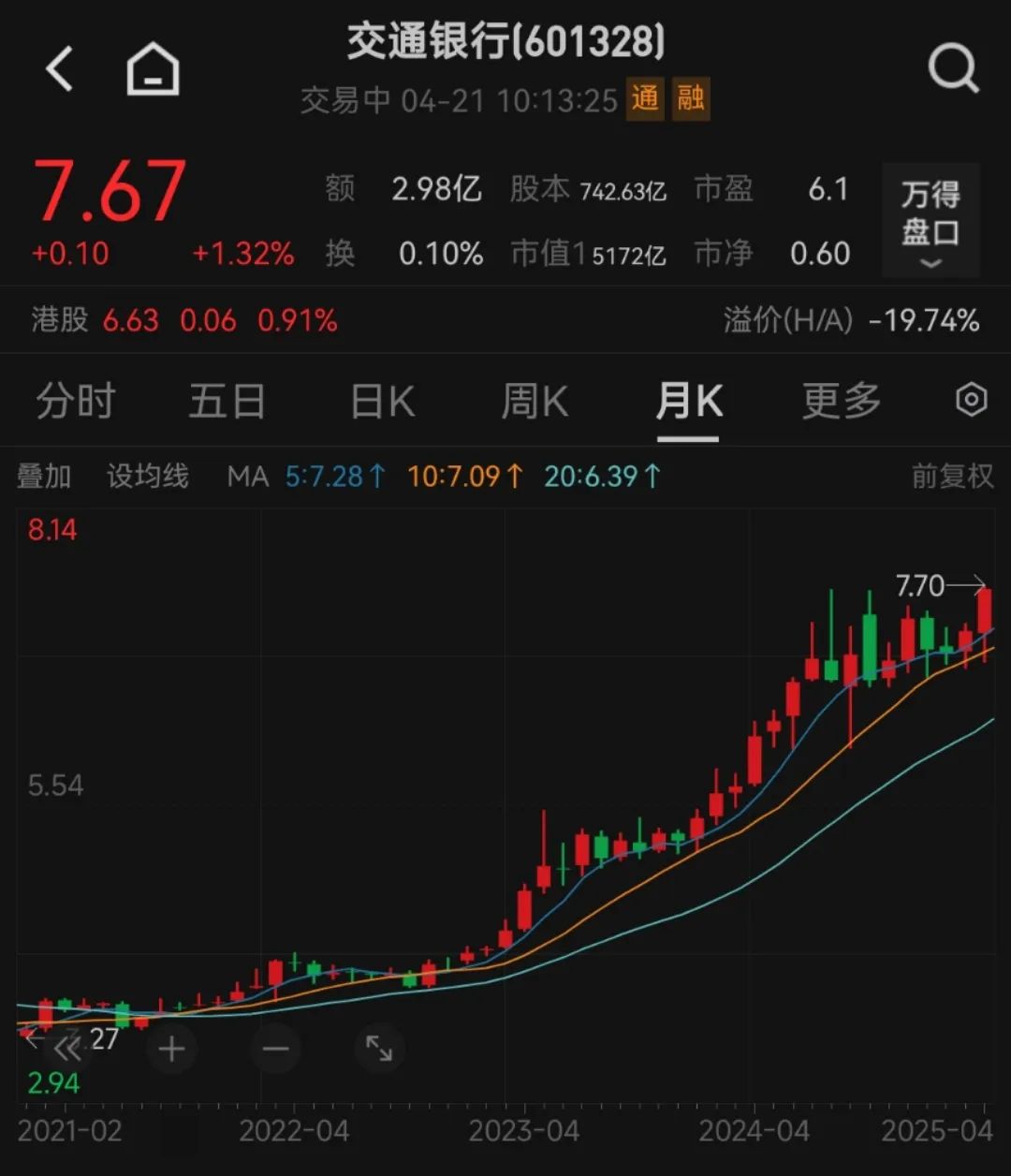The height and width of the screenshot is (1176, 1011).
Task: Select the 日K chart tab
Action: pos(382,402)
